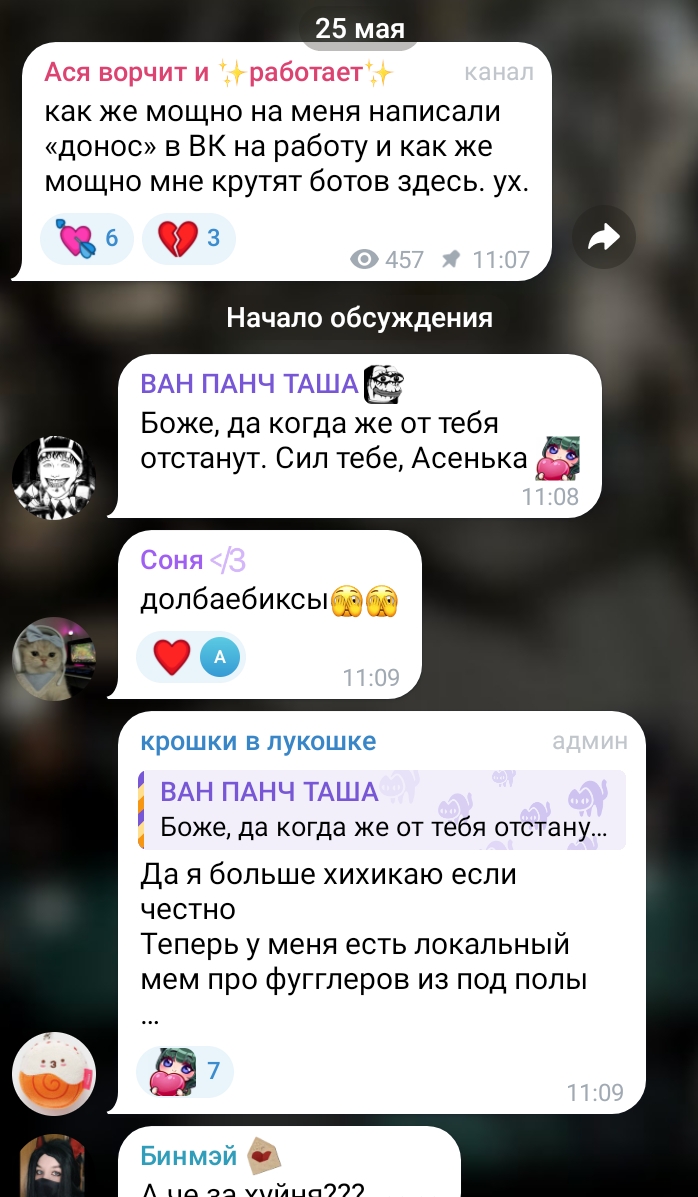Open крошки в лукошке sender name
Image resolution: width=698 pixels, height=1197 pixels.
pos(258,740)
